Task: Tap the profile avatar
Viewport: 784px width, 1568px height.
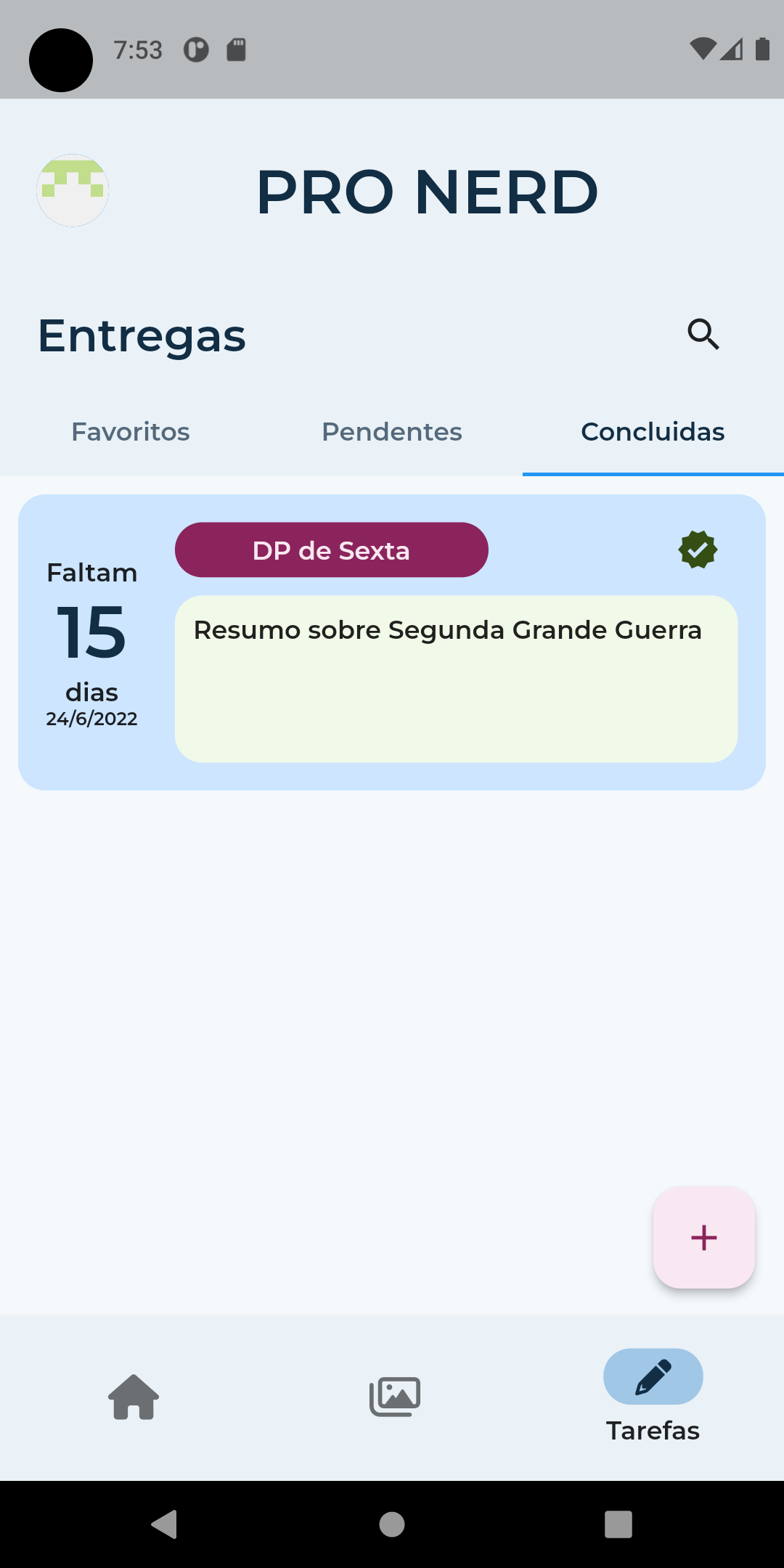Action: [x=73, y=190]
